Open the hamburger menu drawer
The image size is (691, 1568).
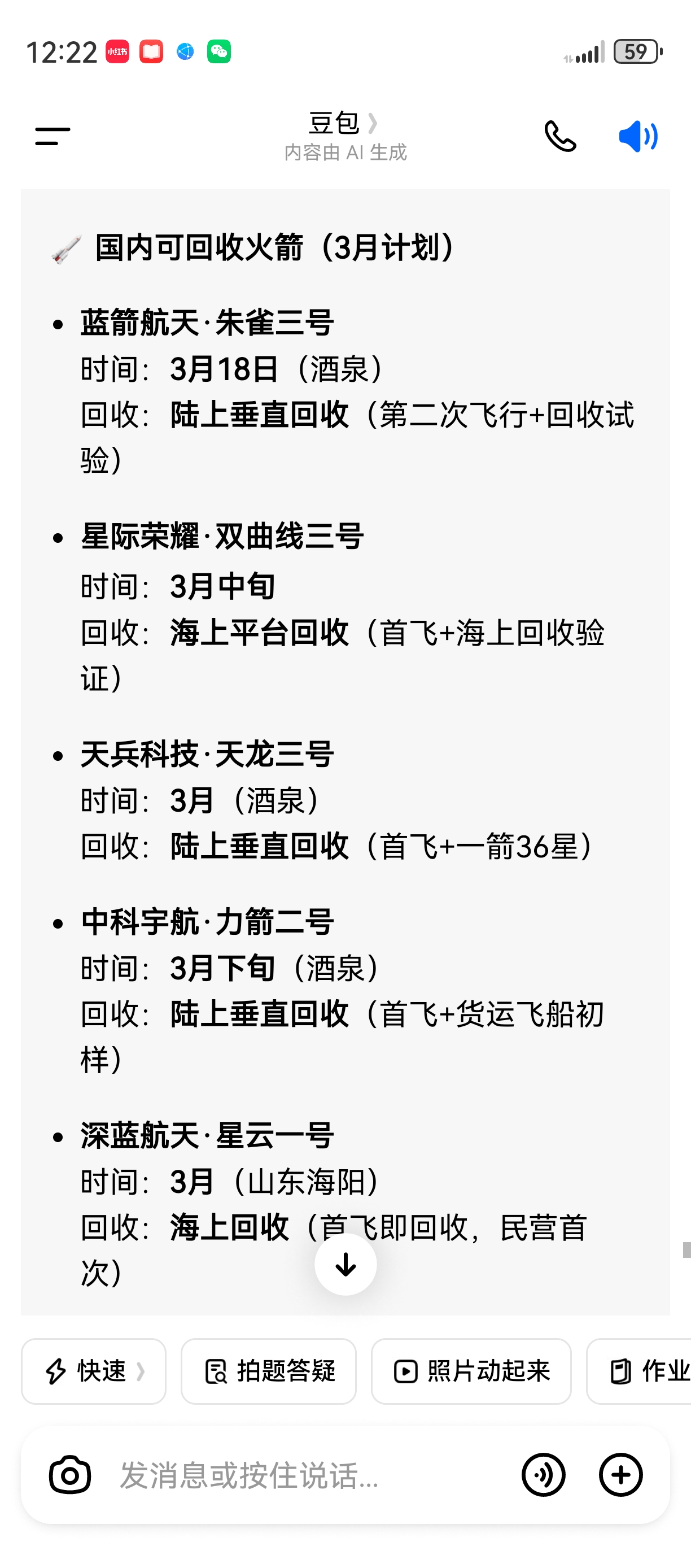pos(53,136)
